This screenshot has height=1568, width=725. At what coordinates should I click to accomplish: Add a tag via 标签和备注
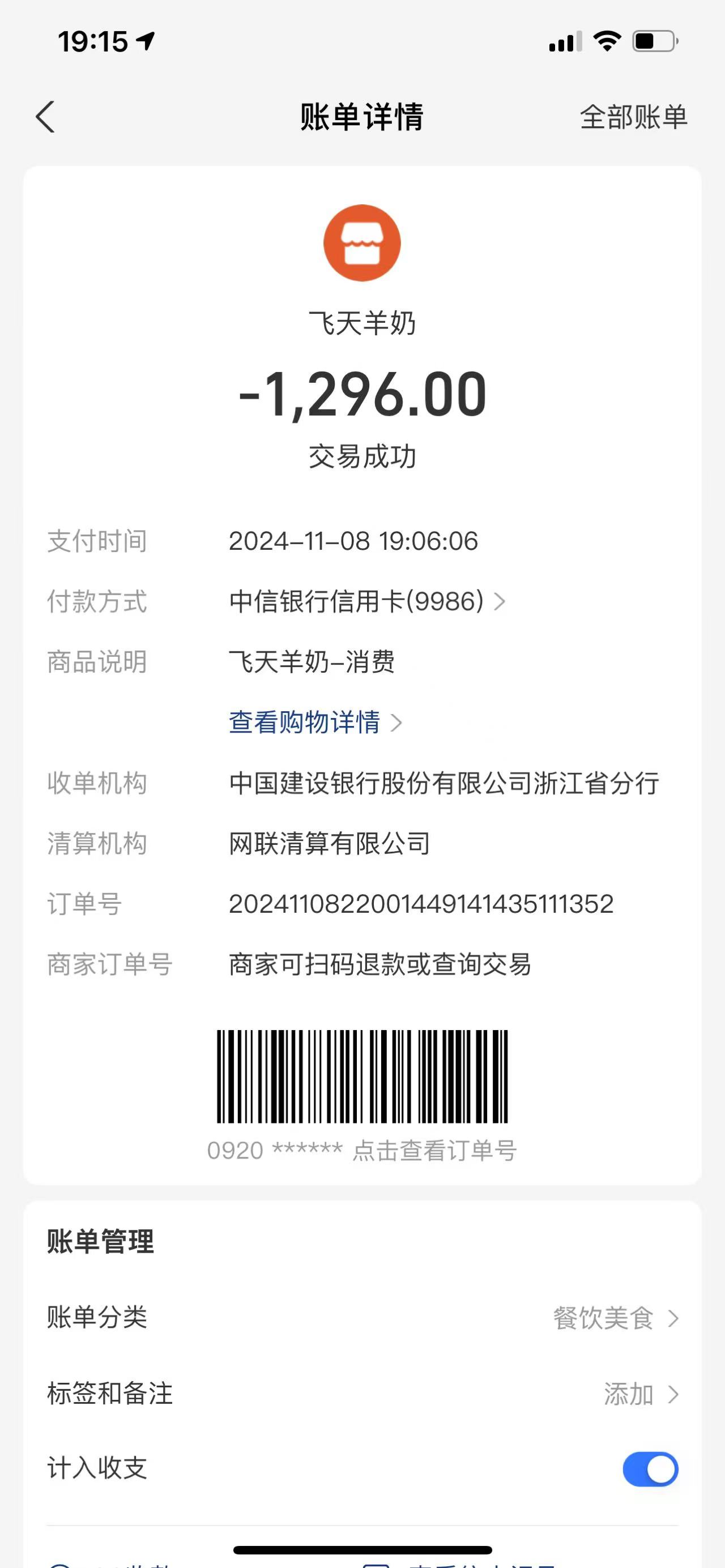(x=639, y=1394)
